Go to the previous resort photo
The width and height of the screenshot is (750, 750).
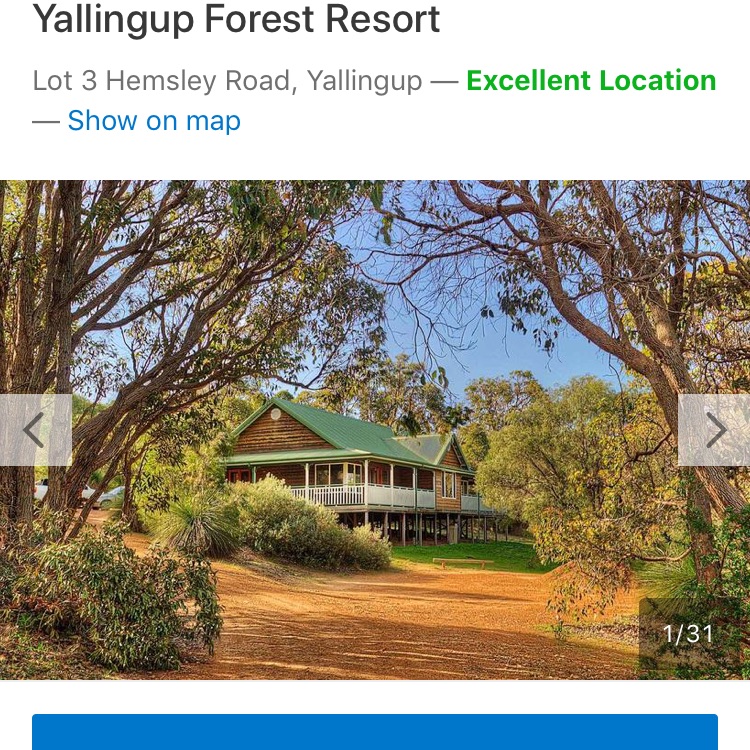click(35, 430)
